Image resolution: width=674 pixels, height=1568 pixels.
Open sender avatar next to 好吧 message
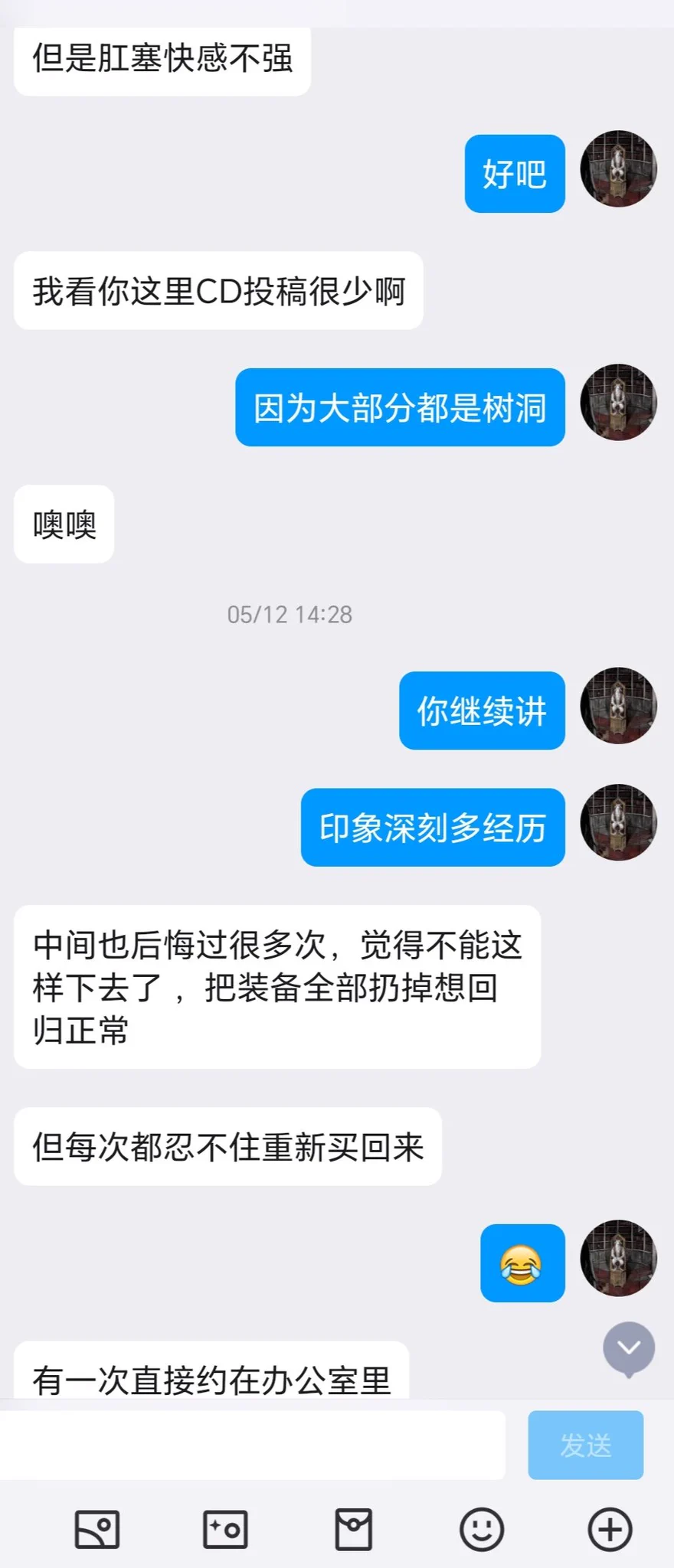pyautogui.click(x=619, y=169)
